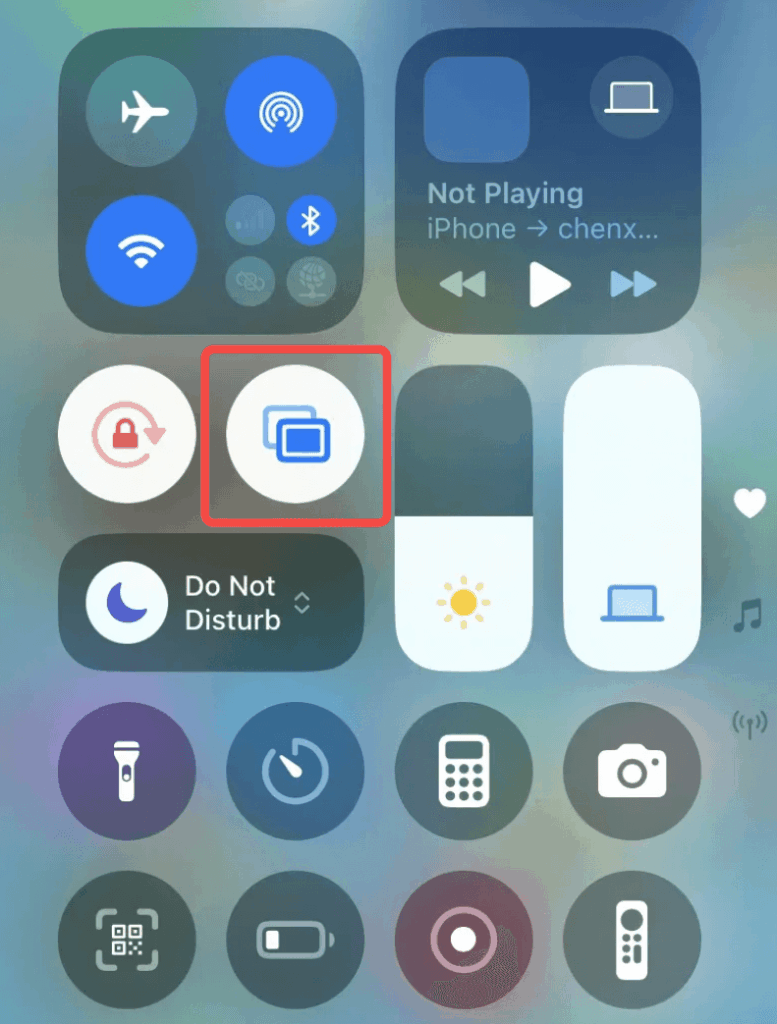Open the Apple TV Remote
Screen dimensions: 777x1024
click(x=631, y=940)
